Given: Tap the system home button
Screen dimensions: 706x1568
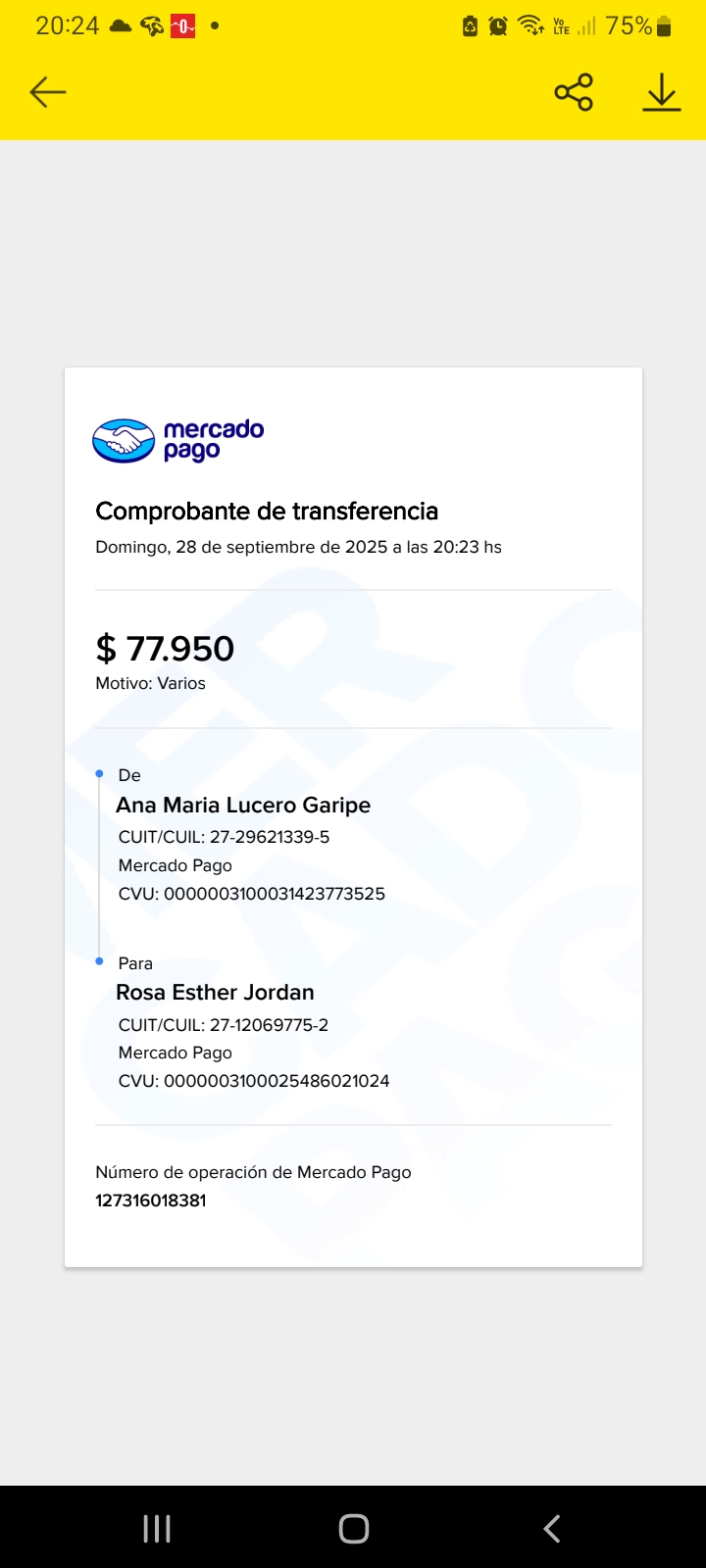Looking at the screenshot, I should coord(353,1529).
